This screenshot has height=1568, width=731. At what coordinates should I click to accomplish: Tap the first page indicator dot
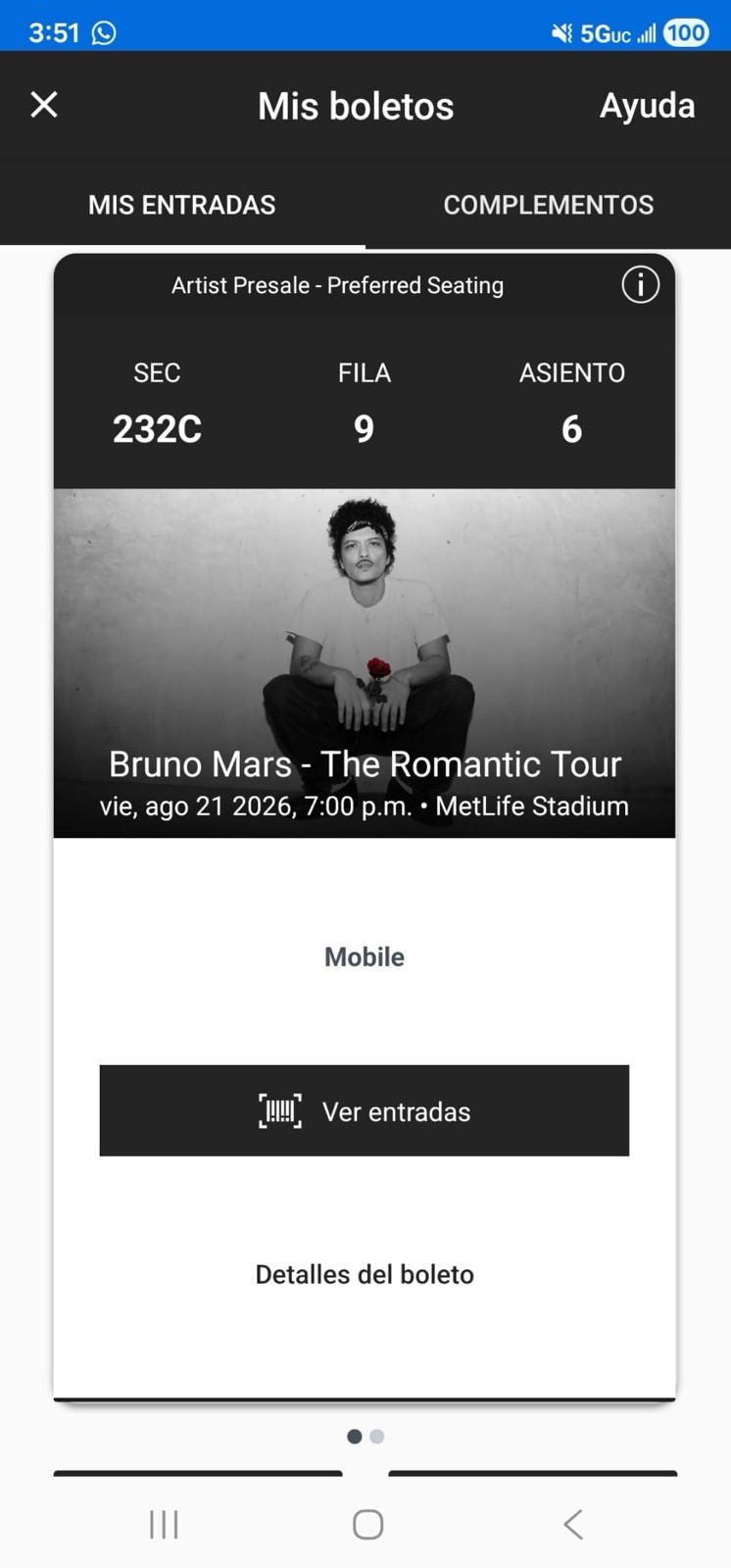[354, 1437]
